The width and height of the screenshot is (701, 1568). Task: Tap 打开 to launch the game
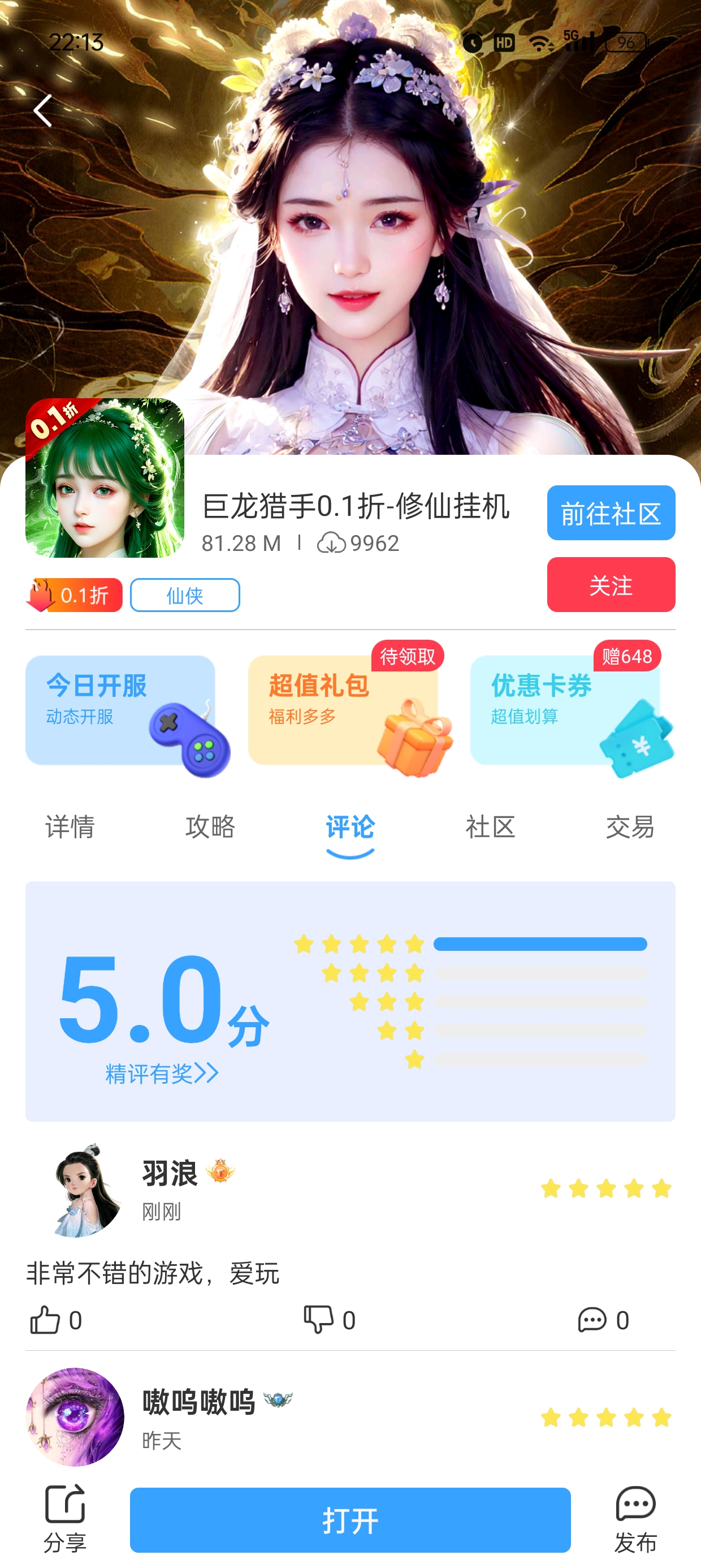point(350,1520)
